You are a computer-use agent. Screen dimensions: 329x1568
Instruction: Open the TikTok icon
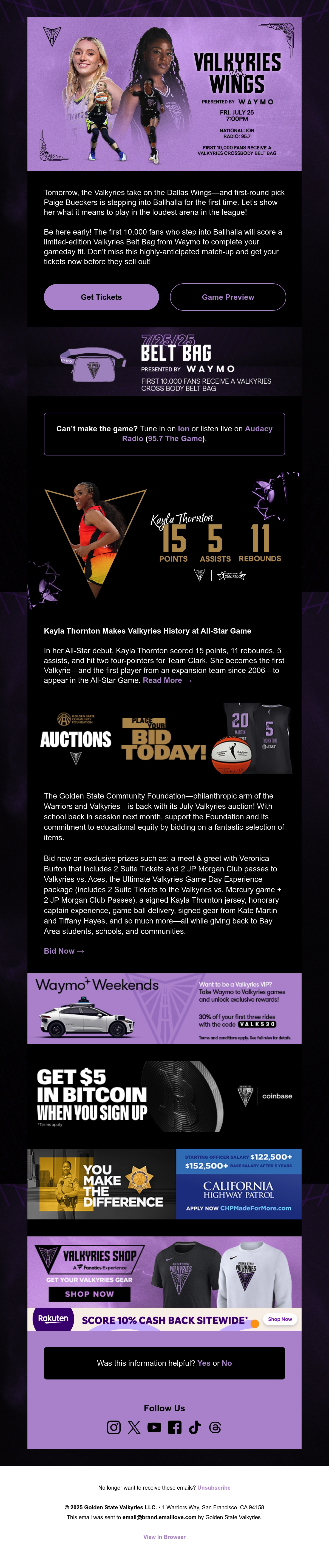pos(195,1427)
